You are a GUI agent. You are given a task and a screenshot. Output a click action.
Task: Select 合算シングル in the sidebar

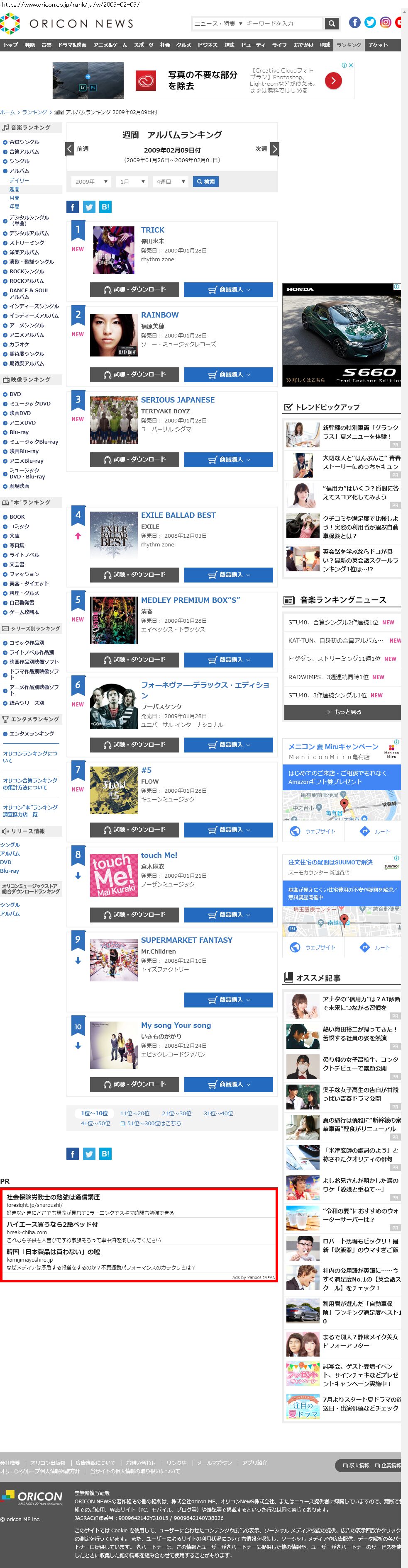24,143
